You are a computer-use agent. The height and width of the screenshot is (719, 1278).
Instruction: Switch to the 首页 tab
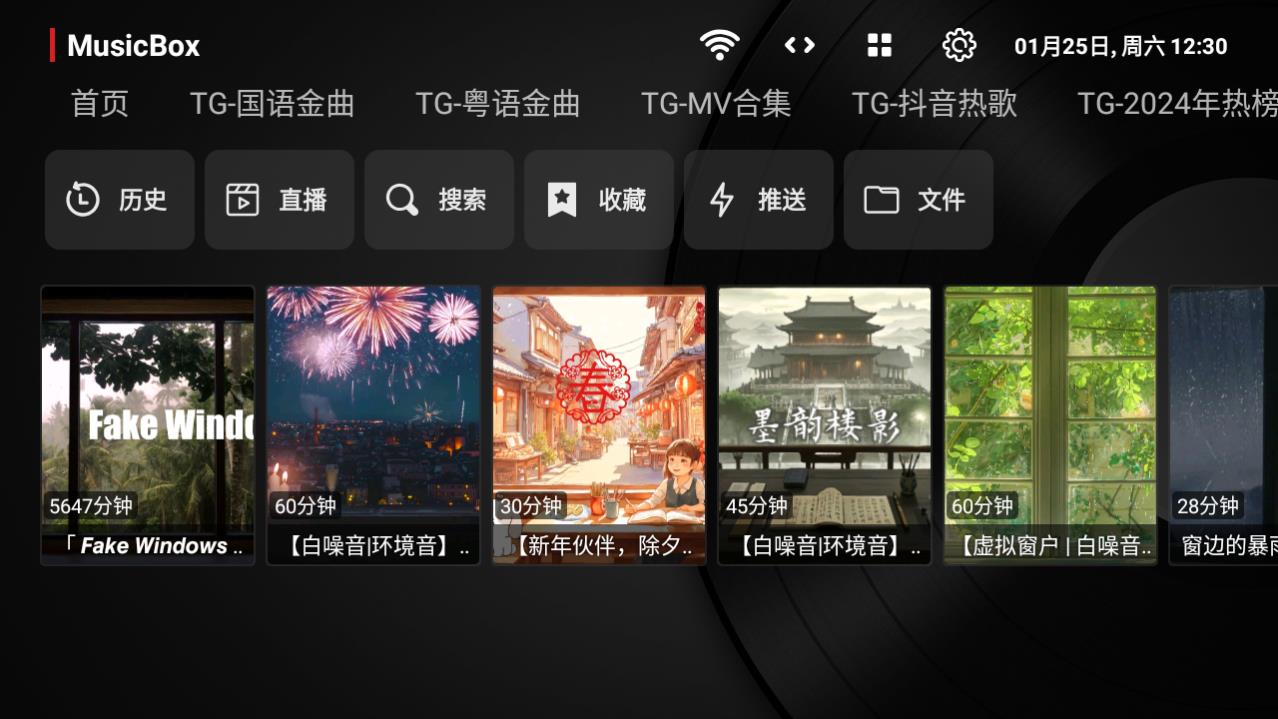coord(100,103)
